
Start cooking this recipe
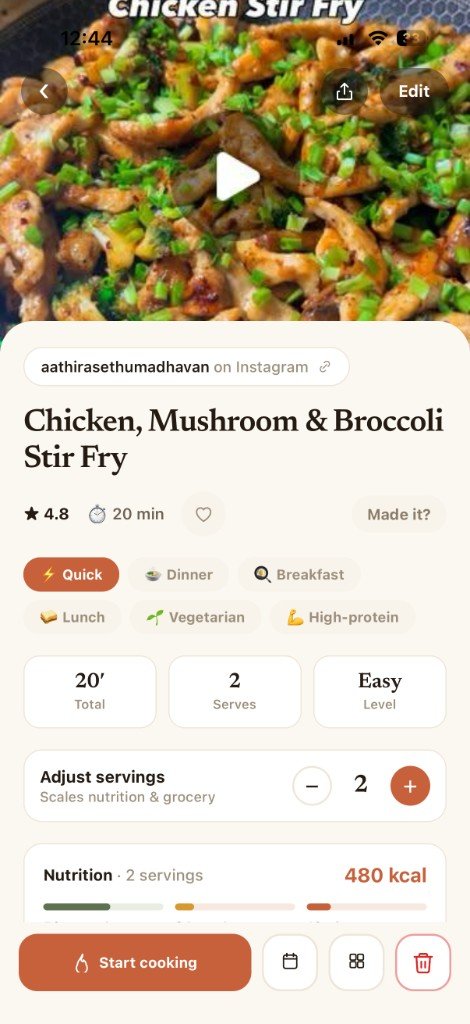click(x=135, y=963)
